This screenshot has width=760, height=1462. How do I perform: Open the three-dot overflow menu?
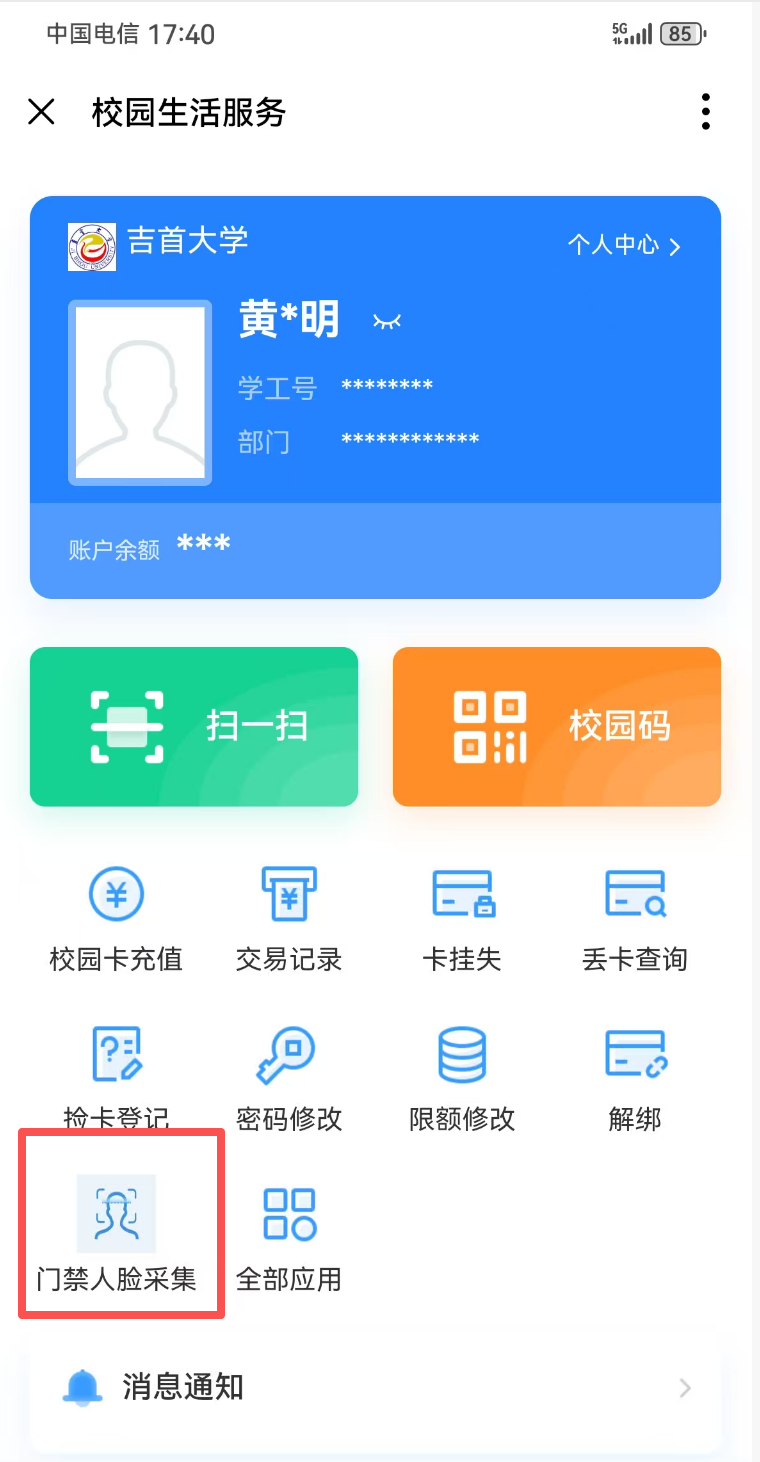[x=706, y=112]
